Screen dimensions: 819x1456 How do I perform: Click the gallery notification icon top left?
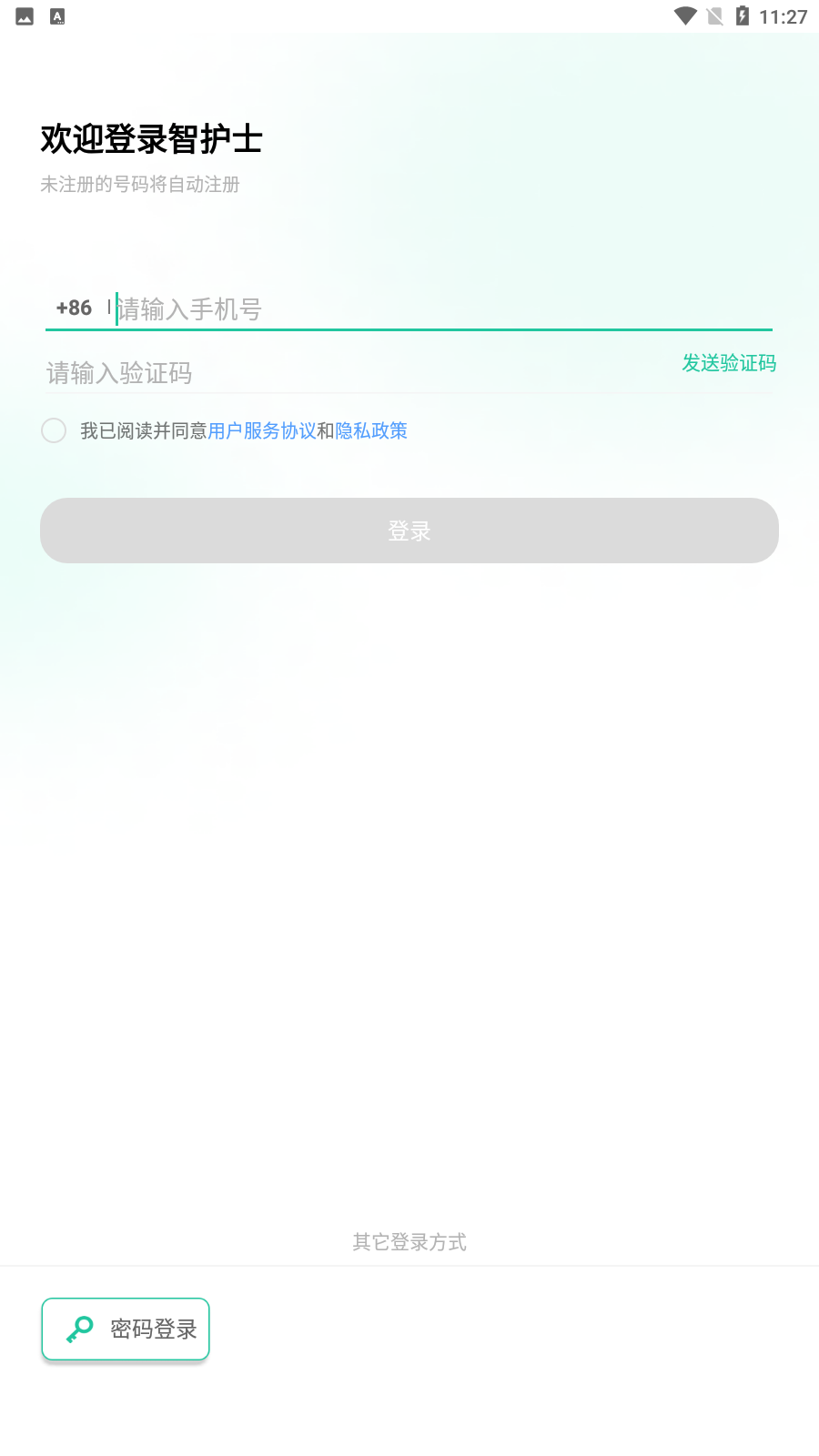(23, 15)
